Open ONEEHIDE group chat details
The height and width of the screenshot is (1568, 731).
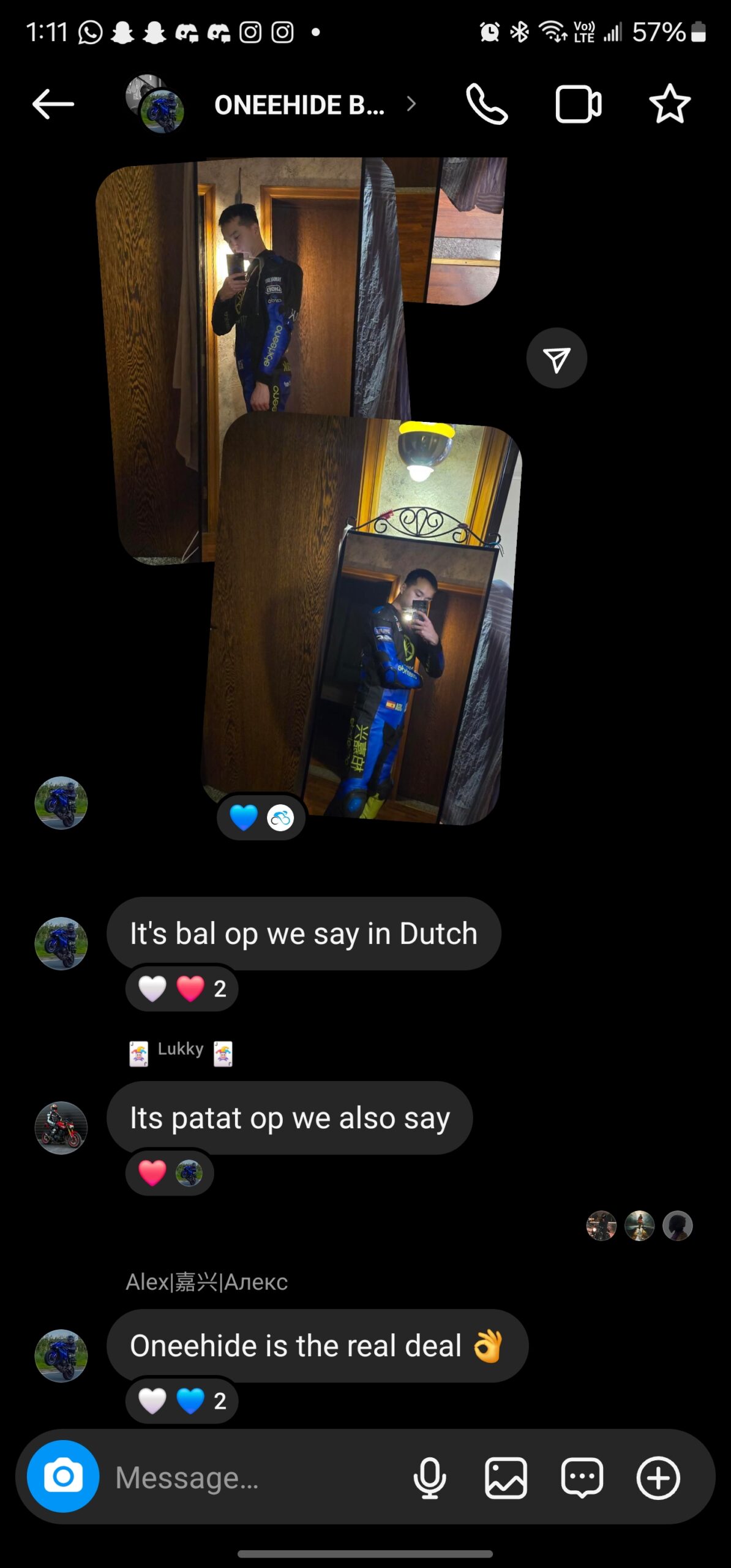[x=299, y=105]
